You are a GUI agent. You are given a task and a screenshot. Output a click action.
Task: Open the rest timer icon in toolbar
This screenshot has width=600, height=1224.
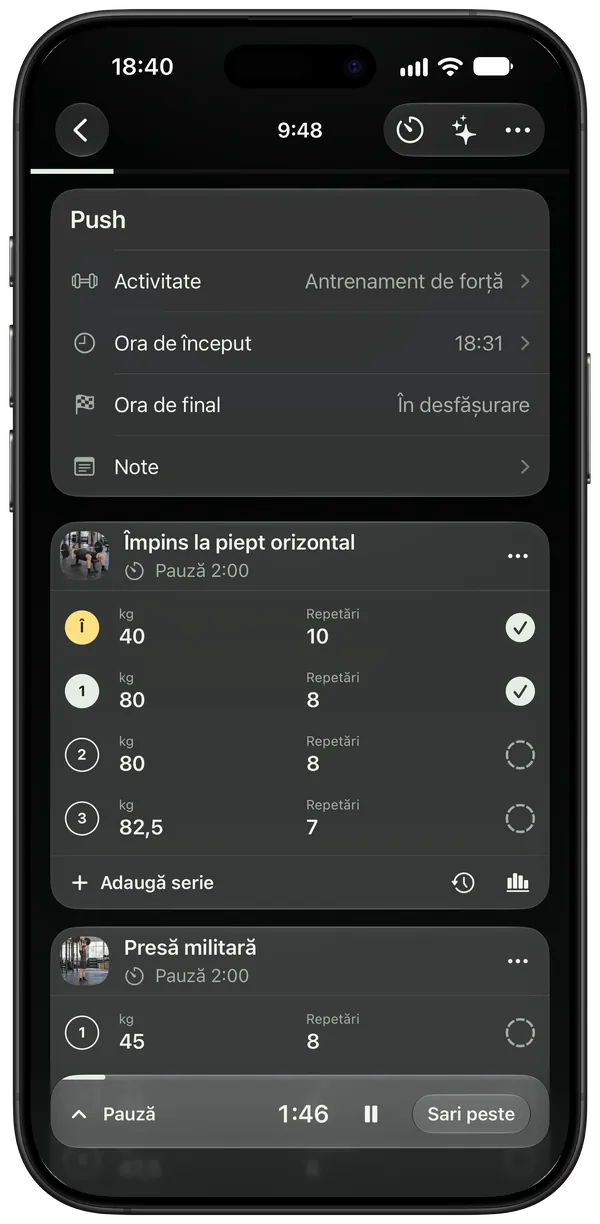[x=410, y=130]
